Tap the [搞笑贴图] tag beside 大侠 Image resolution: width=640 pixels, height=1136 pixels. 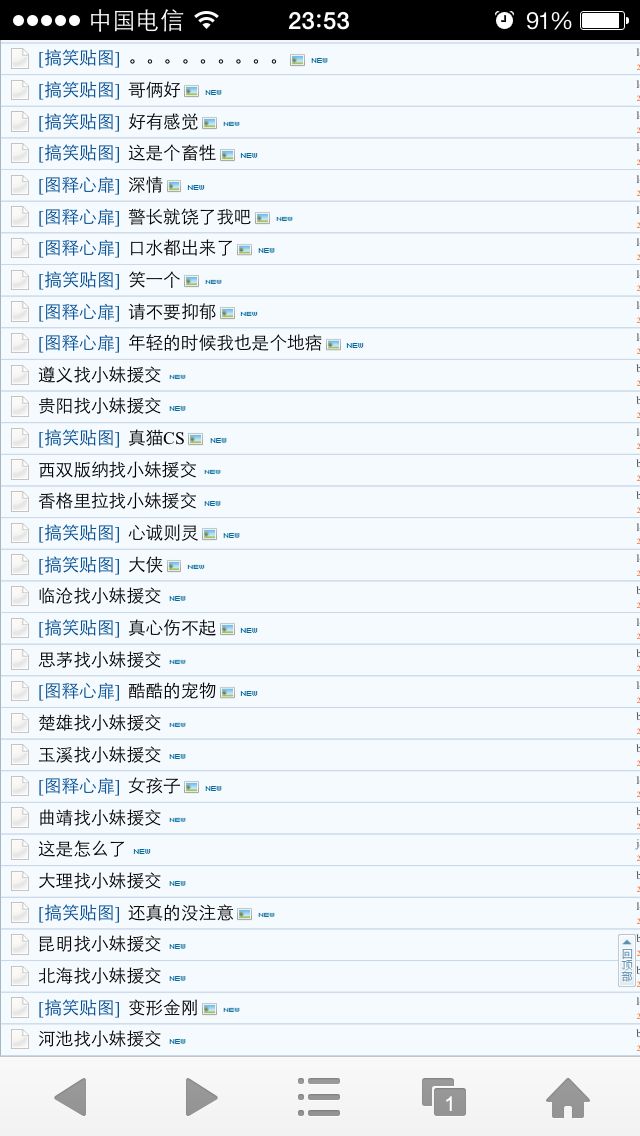(x=79, y=564)
